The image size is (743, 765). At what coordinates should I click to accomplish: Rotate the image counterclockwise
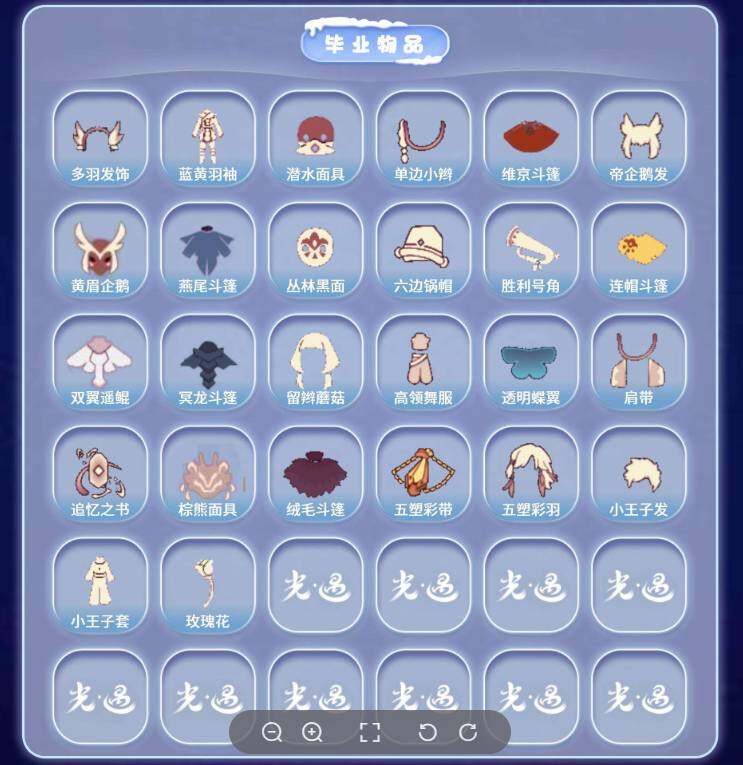click(x=428, y=732)
